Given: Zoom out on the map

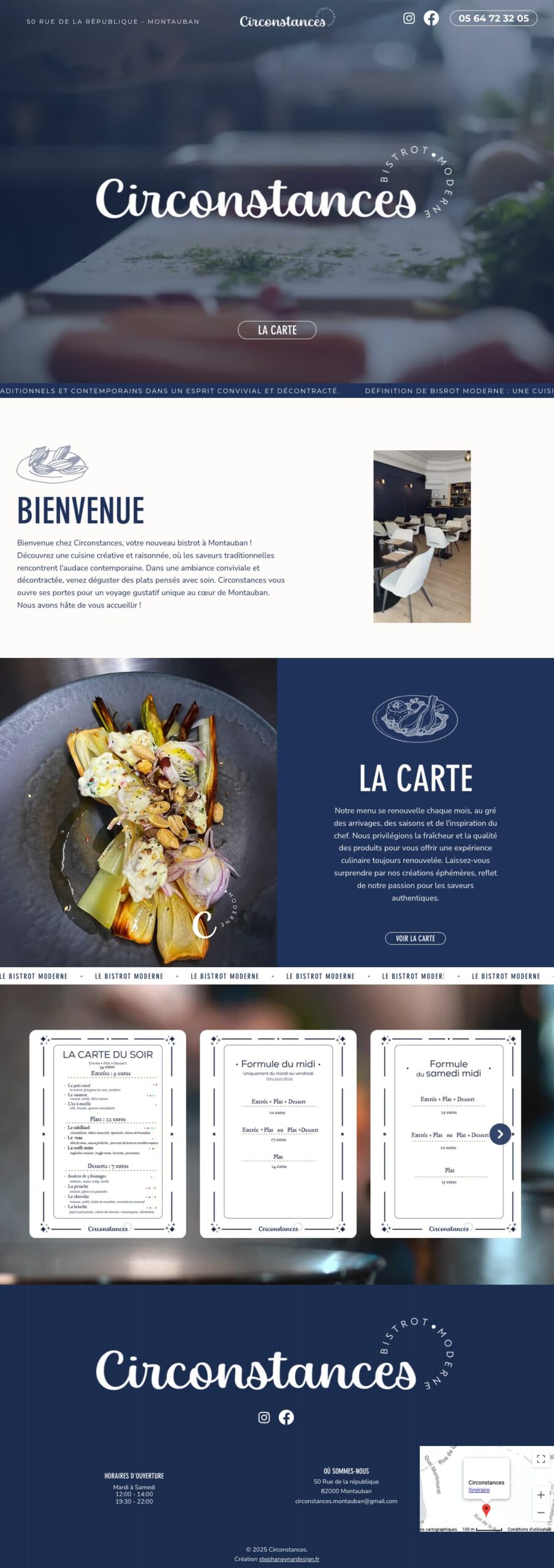Looking at the screenshot, I should coord(541,1513).
